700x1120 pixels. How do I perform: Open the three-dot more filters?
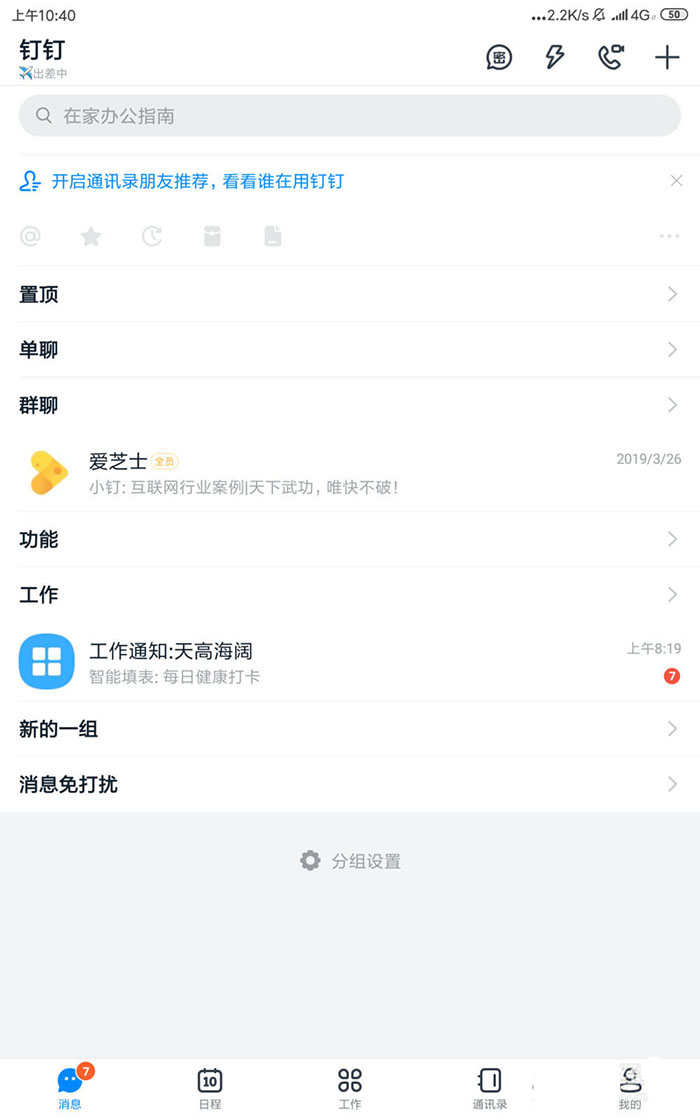(x=669, y=236)
